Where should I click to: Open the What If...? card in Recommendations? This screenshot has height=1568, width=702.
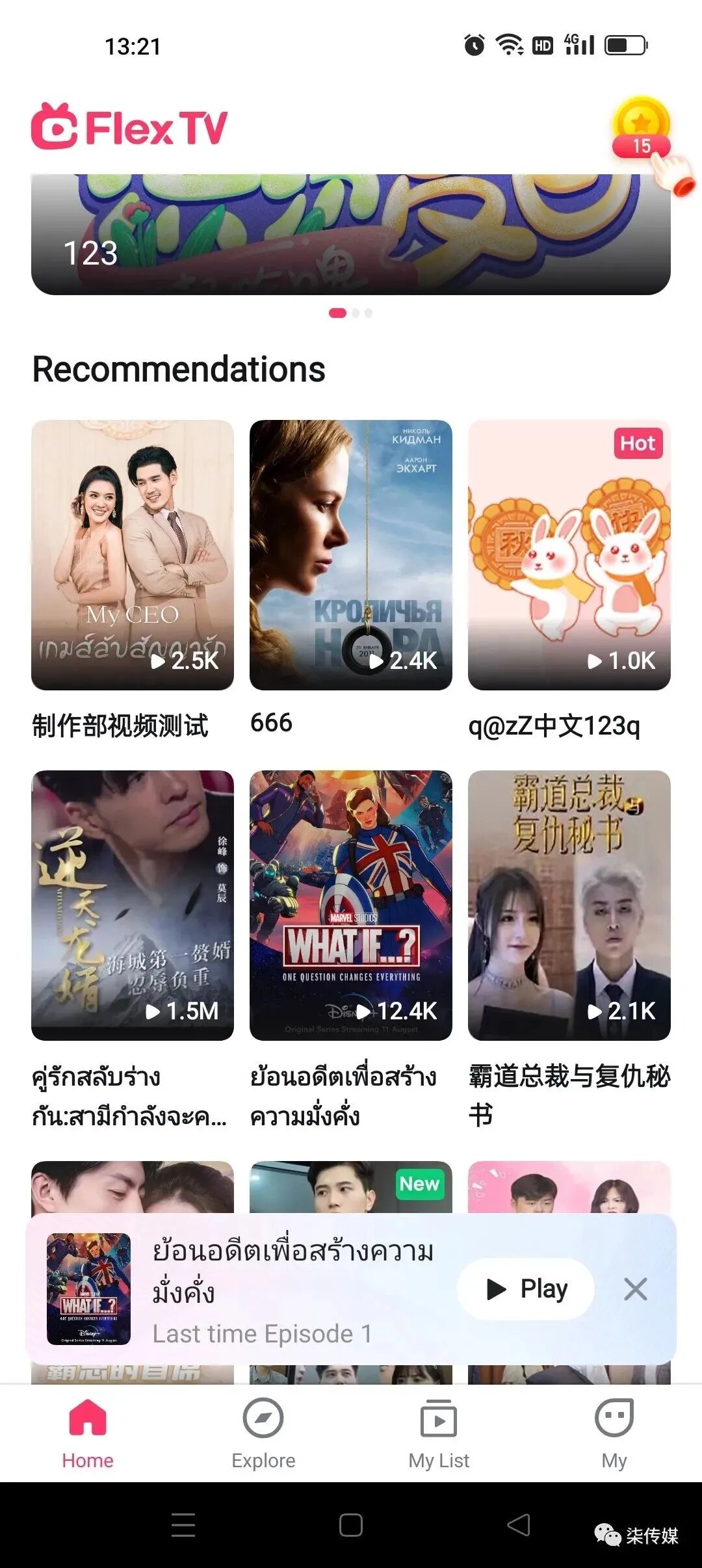click(351, 905)
